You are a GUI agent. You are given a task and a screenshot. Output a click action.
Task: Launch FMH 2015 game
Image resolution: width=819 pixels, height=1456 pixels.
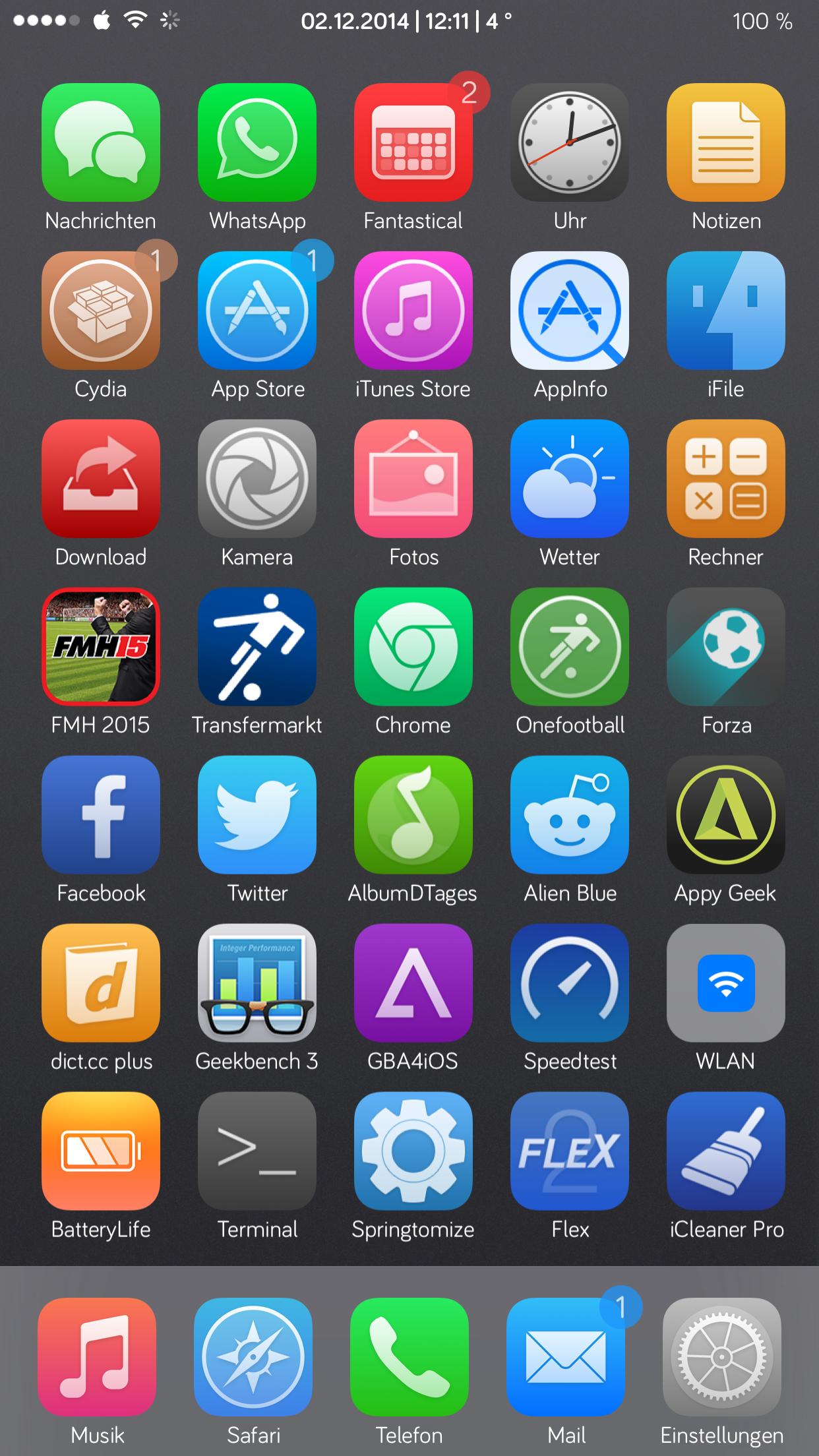[101, 646]
